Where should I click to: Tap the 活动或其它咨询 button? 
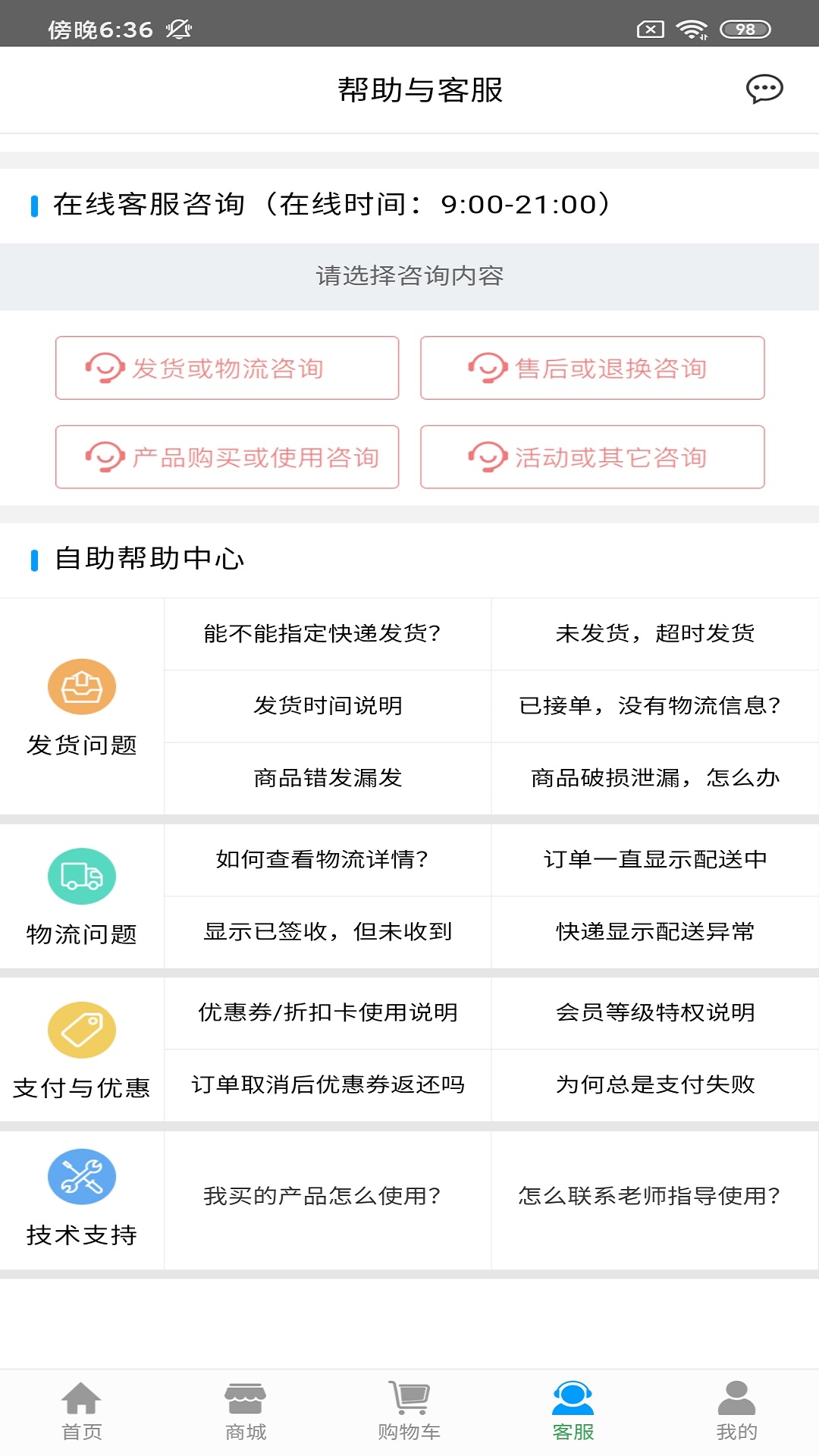point(591,457)
